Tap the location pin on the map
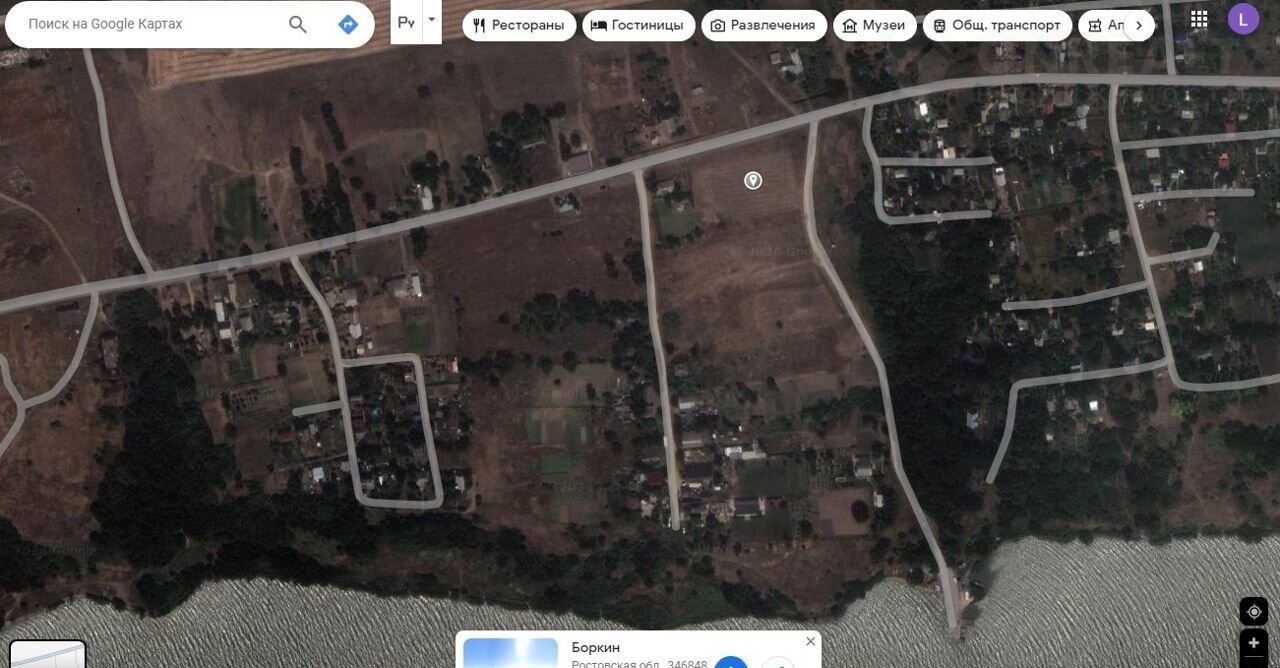Screen dimensions: 1280x668 pos(753,180)
